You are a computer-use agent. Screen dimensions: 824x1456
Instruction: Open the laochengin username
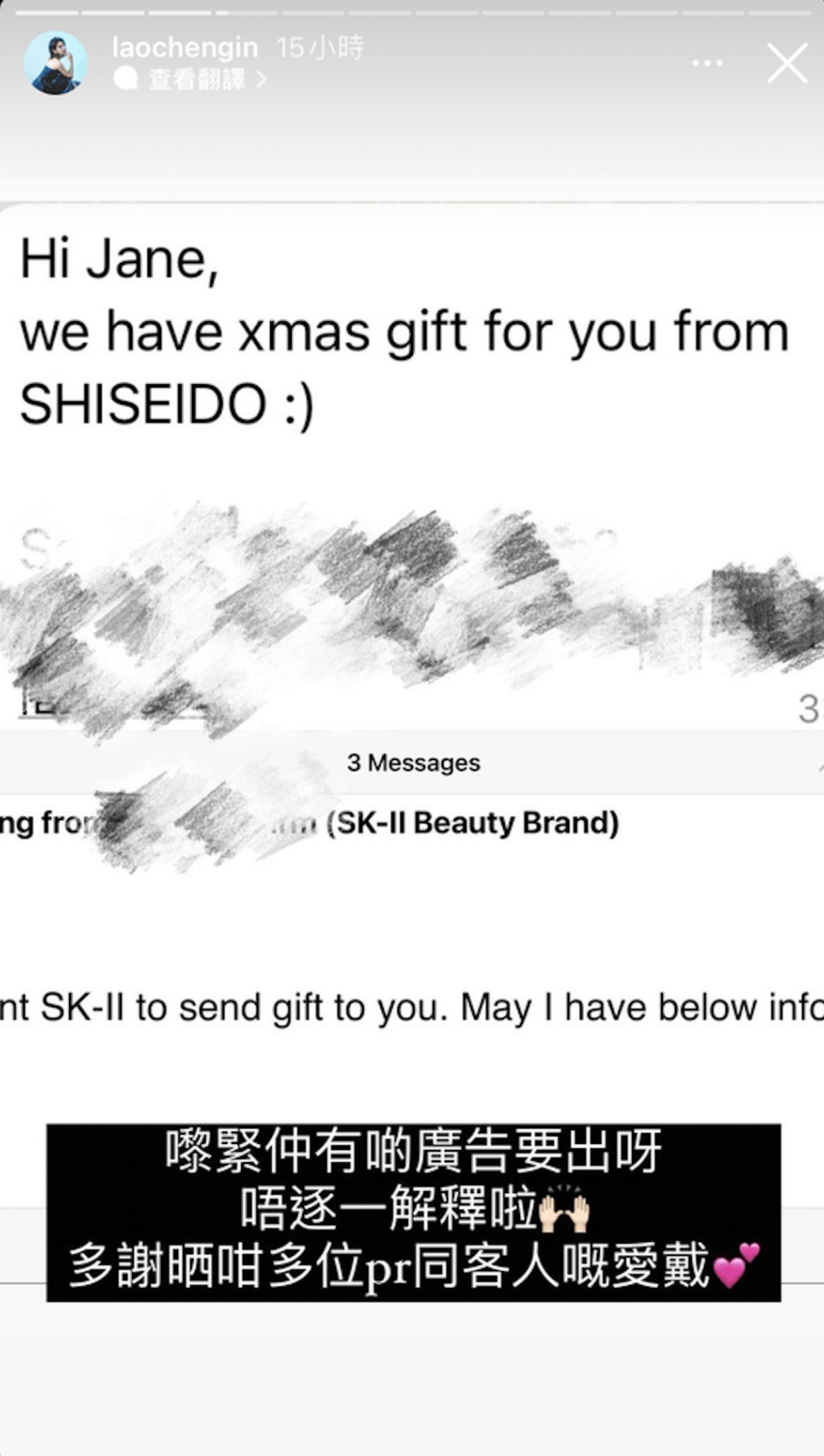(185, 47)
